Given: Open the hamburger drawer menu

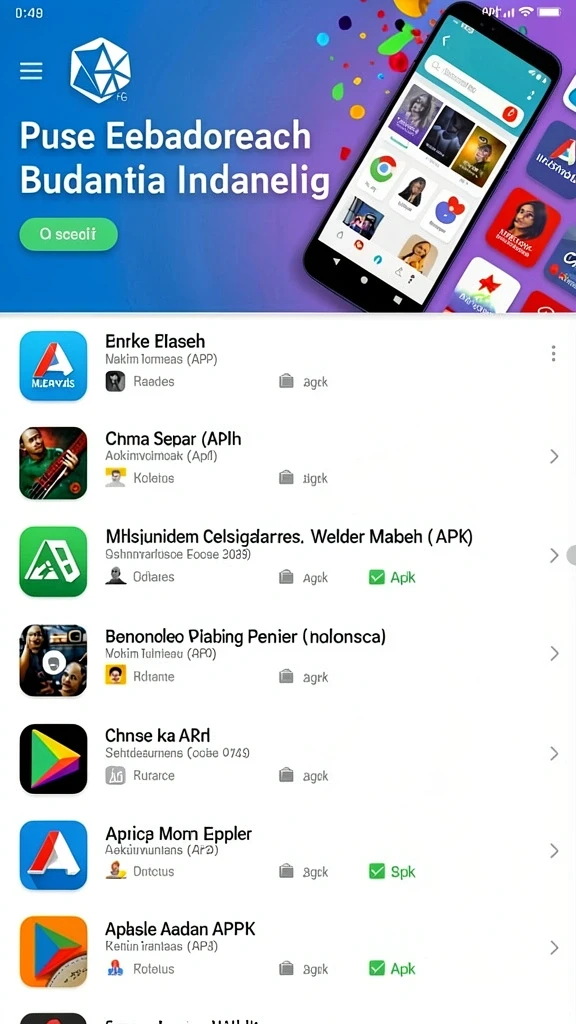Looking at the screenshot, I should [x=31, y=71].
